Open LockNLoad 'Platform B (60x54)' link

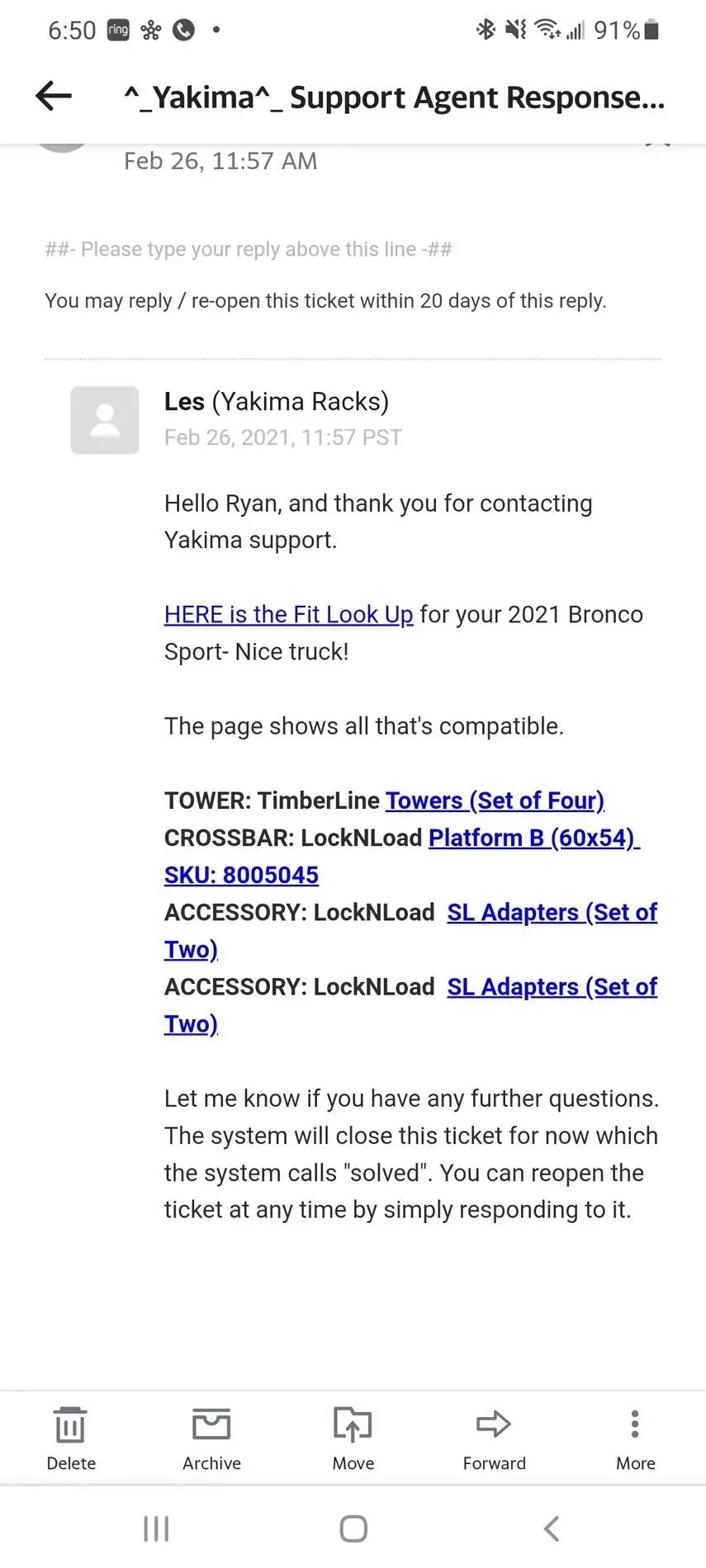pyautogui.click(x=533, y=838)
